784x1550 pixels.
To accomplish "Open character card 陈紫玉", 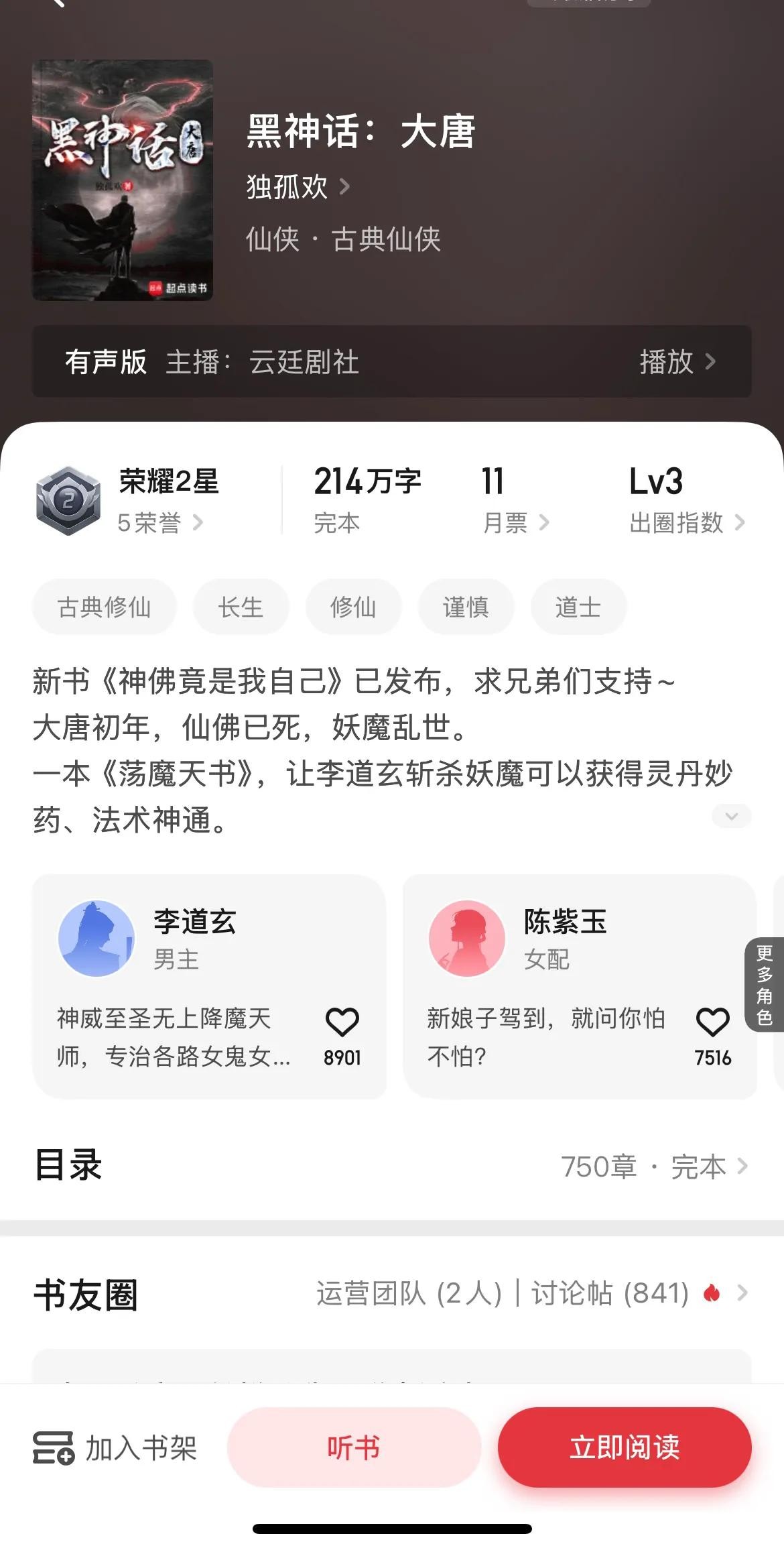I will [565, 939].
